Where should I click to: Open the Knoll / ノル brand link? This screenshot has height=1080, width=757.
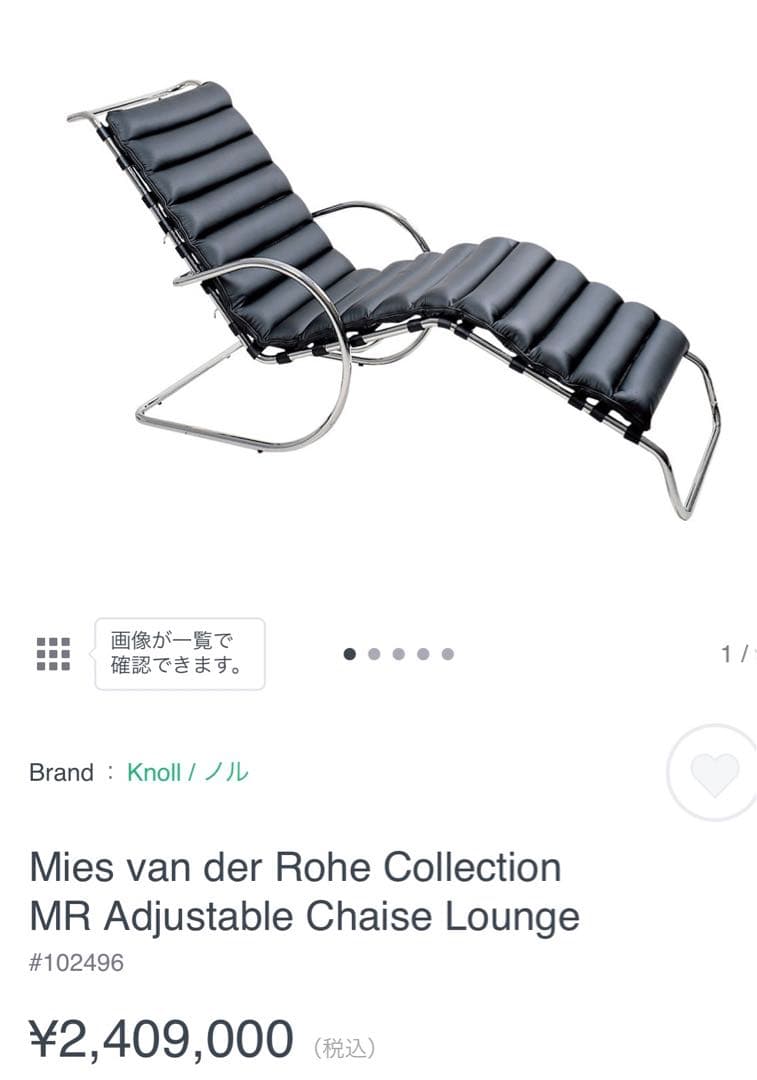tap(187, 773)
